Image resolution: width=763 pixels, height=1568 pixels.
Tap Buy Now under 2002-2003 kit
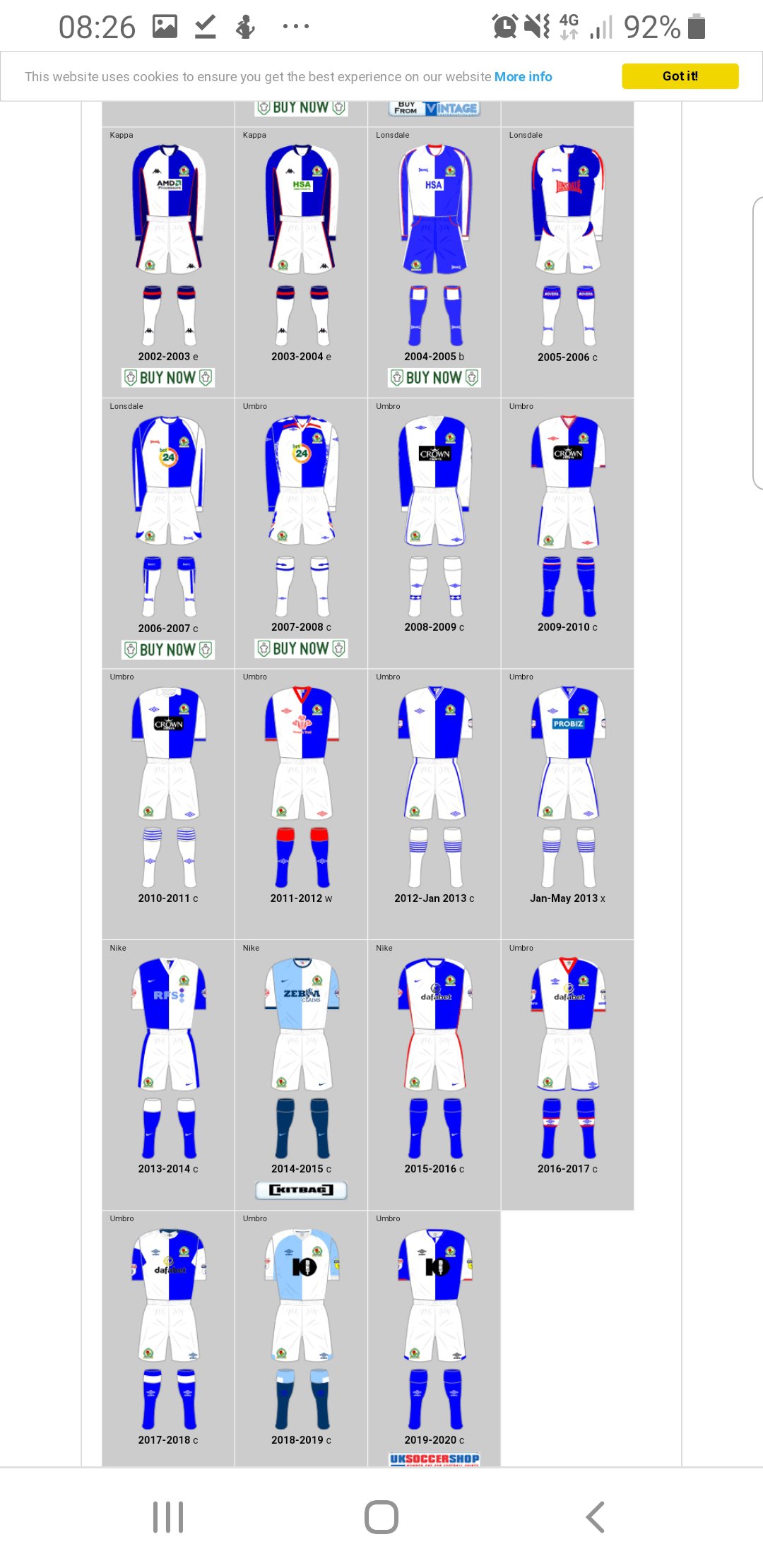click(x=168, y=378)
